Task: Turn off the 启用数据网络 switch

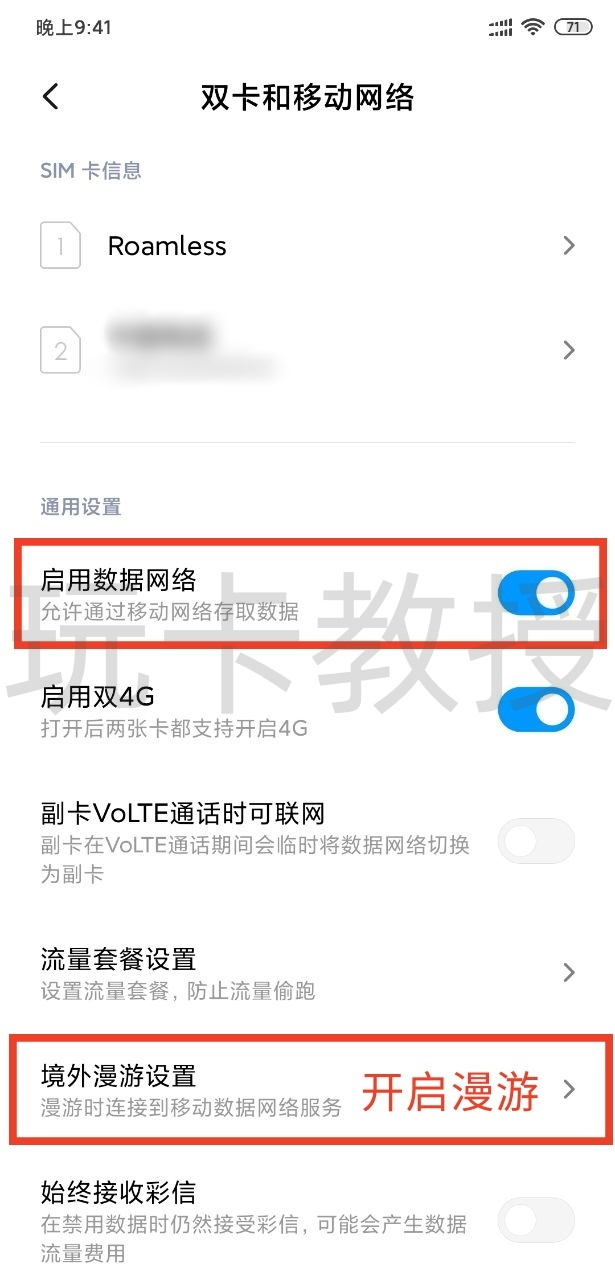Action: (x=536, y=594)
